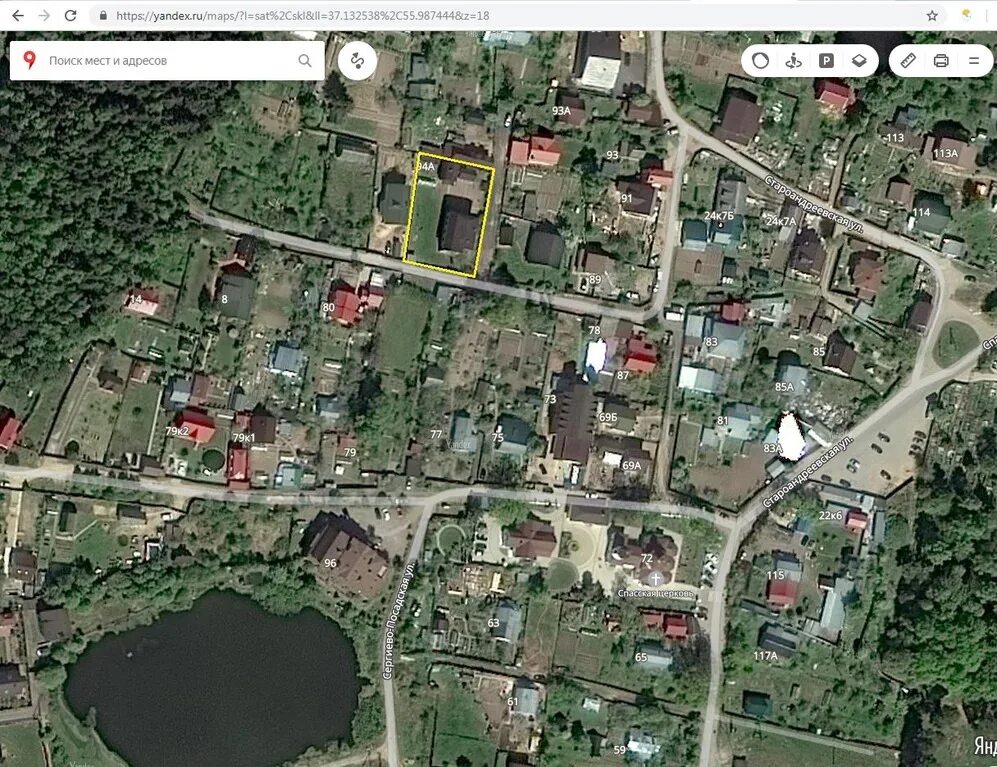Screen dimensions: 997x767
Task: Show street panoramas on the map
Action: pos(794,61)
